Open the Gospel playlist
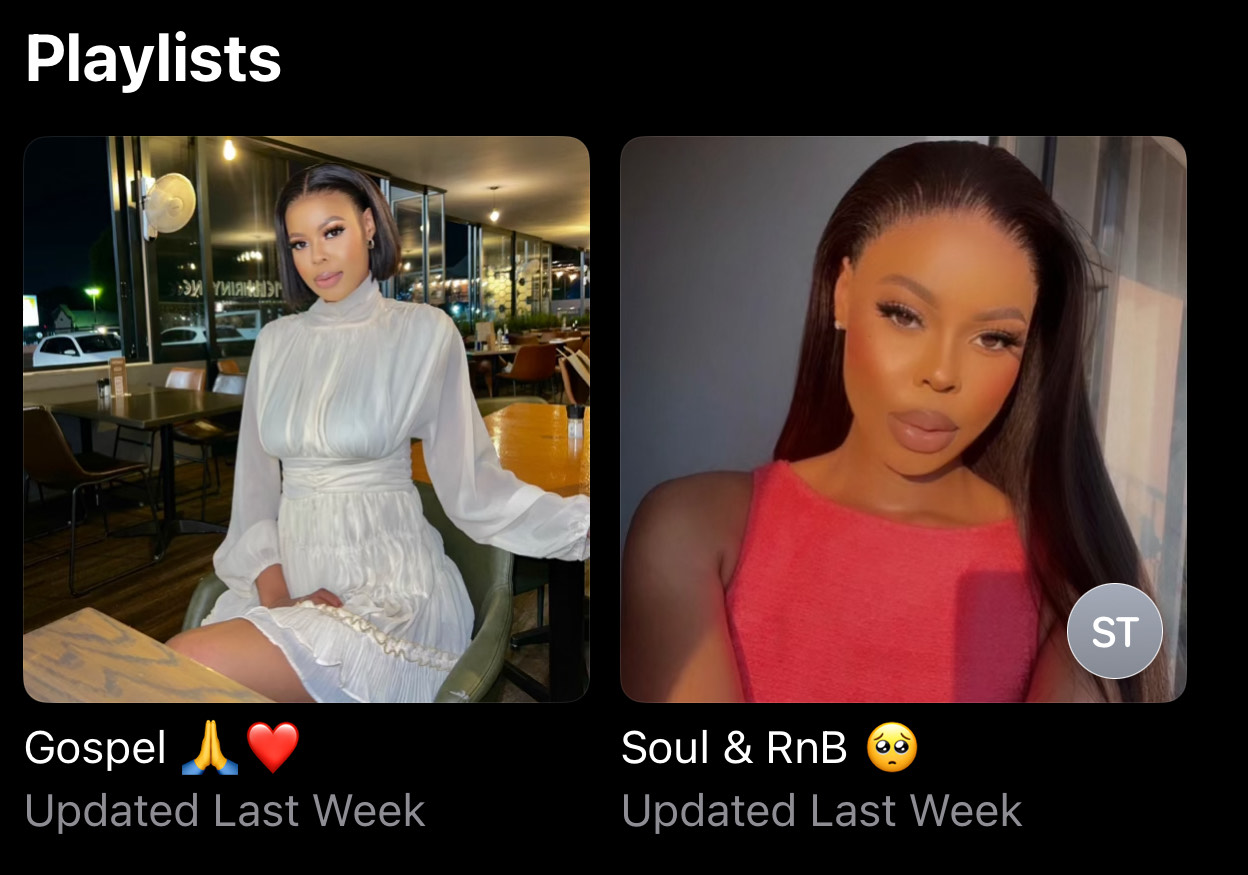This screenshot has height=875, width=1248. tap(306, 420)
